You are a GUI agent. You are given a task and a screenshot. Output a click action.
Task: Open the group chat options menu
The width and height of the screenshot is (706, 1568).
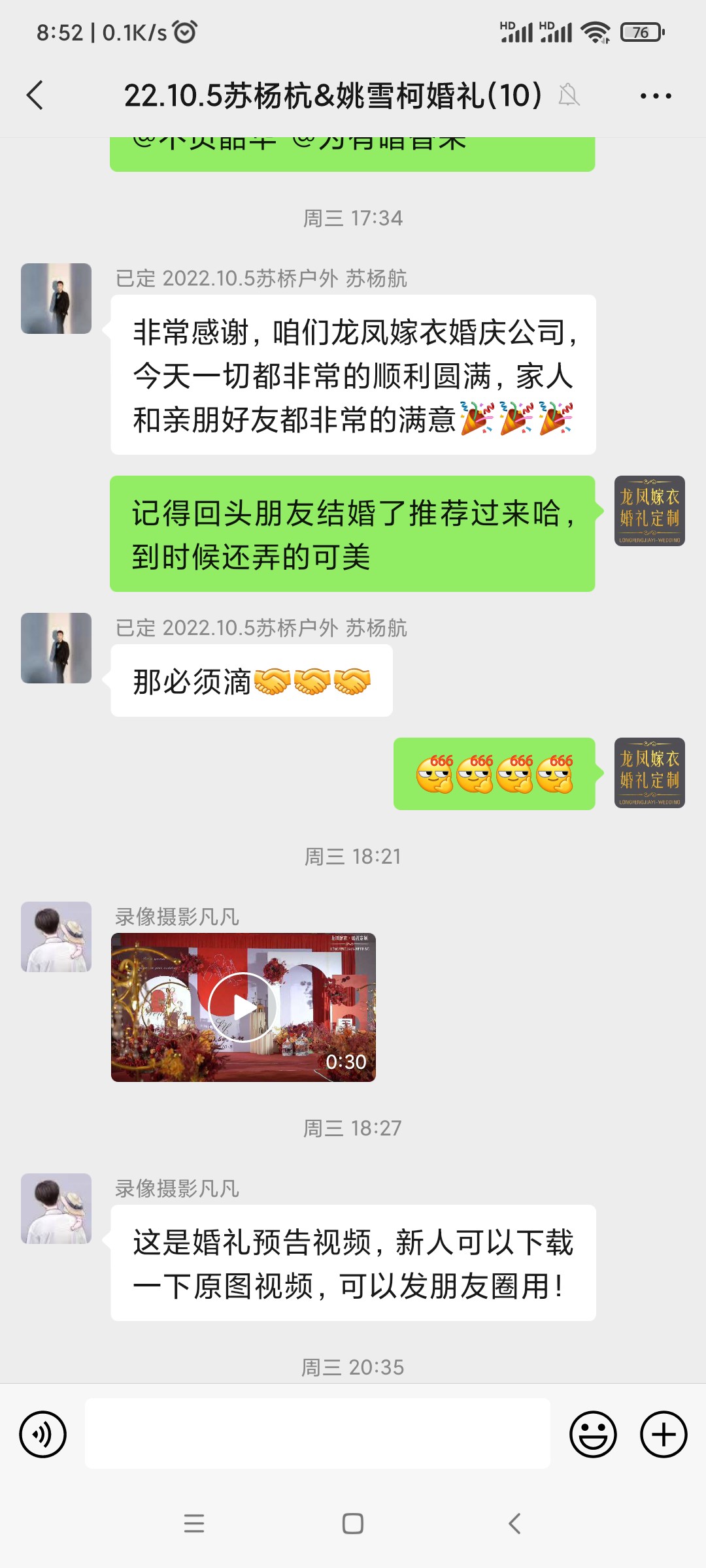[x=656, y=96]
